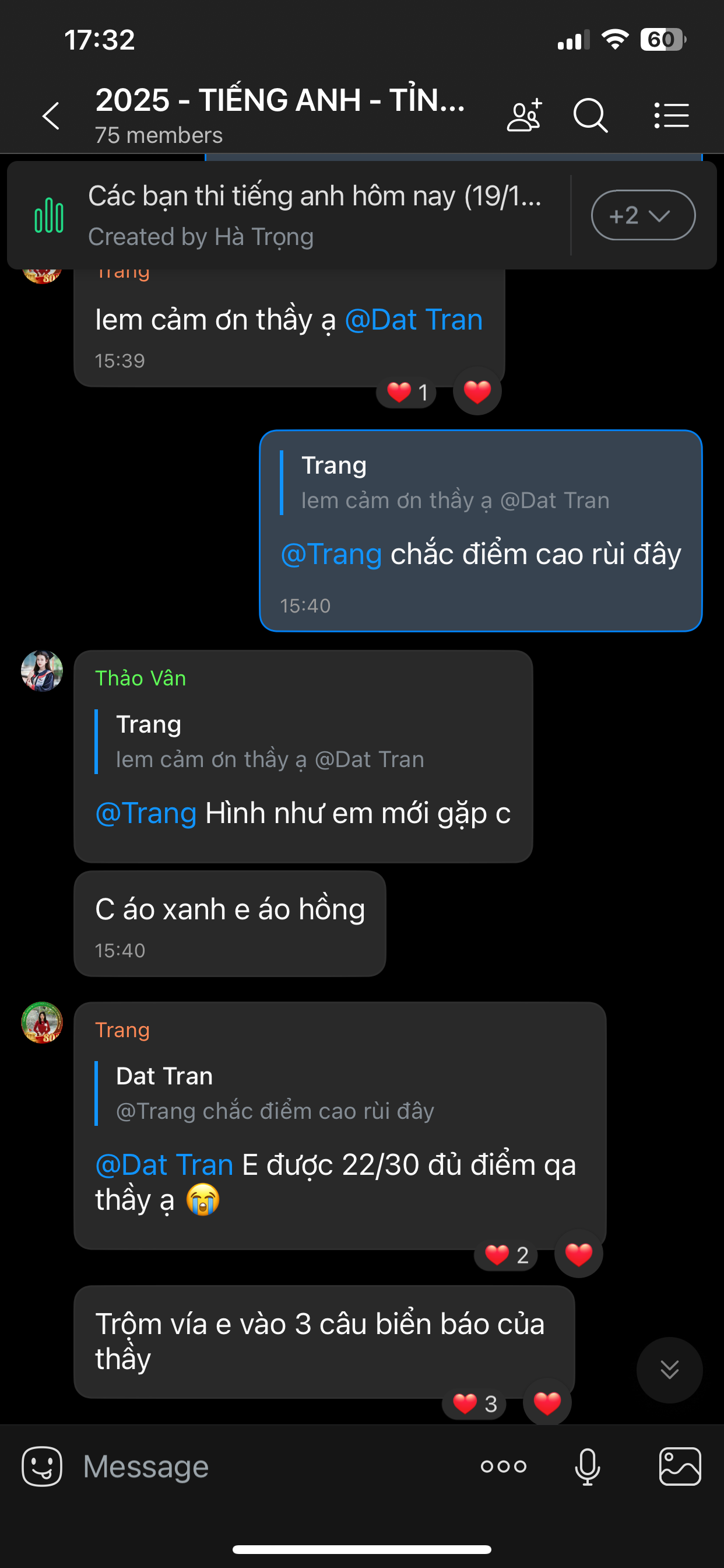View heart reactions on the "Trộm vía" message
The image size is (724, 1568).
click(475, 1403)
